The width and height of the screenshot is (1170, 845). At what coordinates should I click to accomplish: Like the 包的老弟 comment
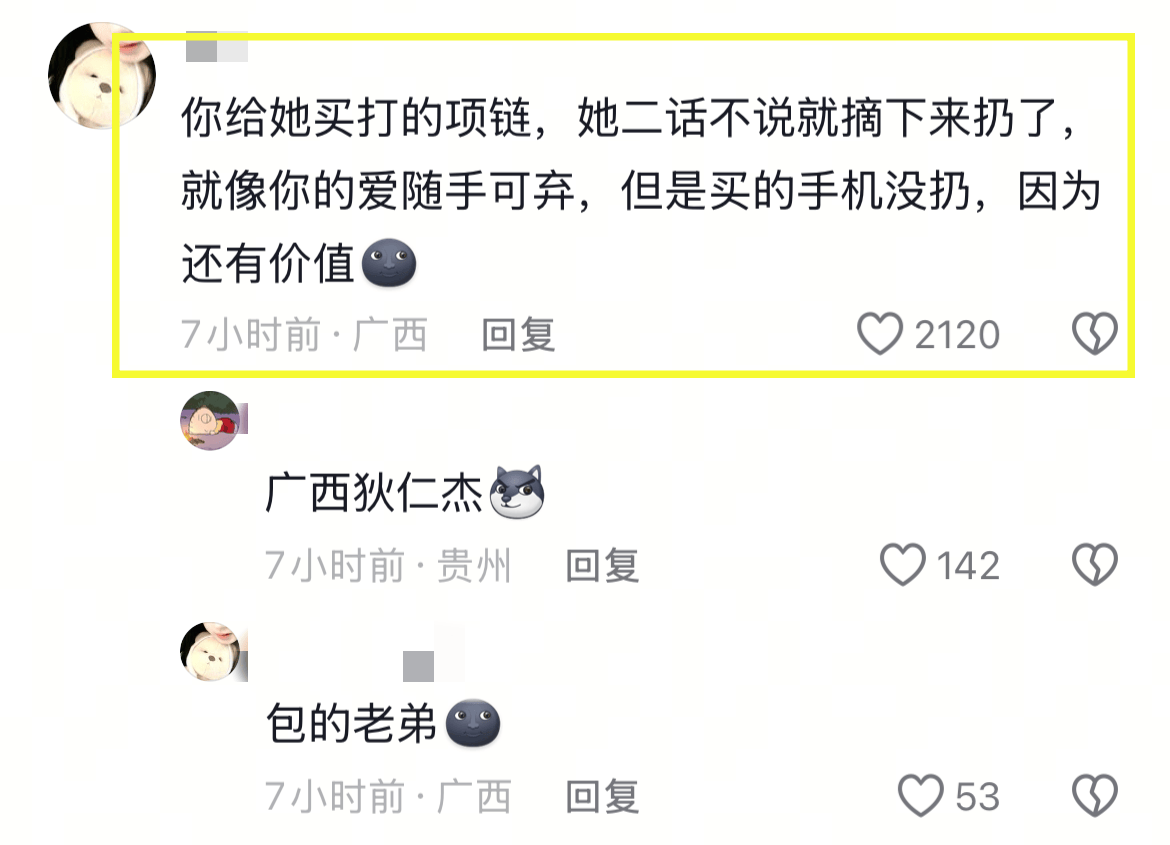pos(920,797)
